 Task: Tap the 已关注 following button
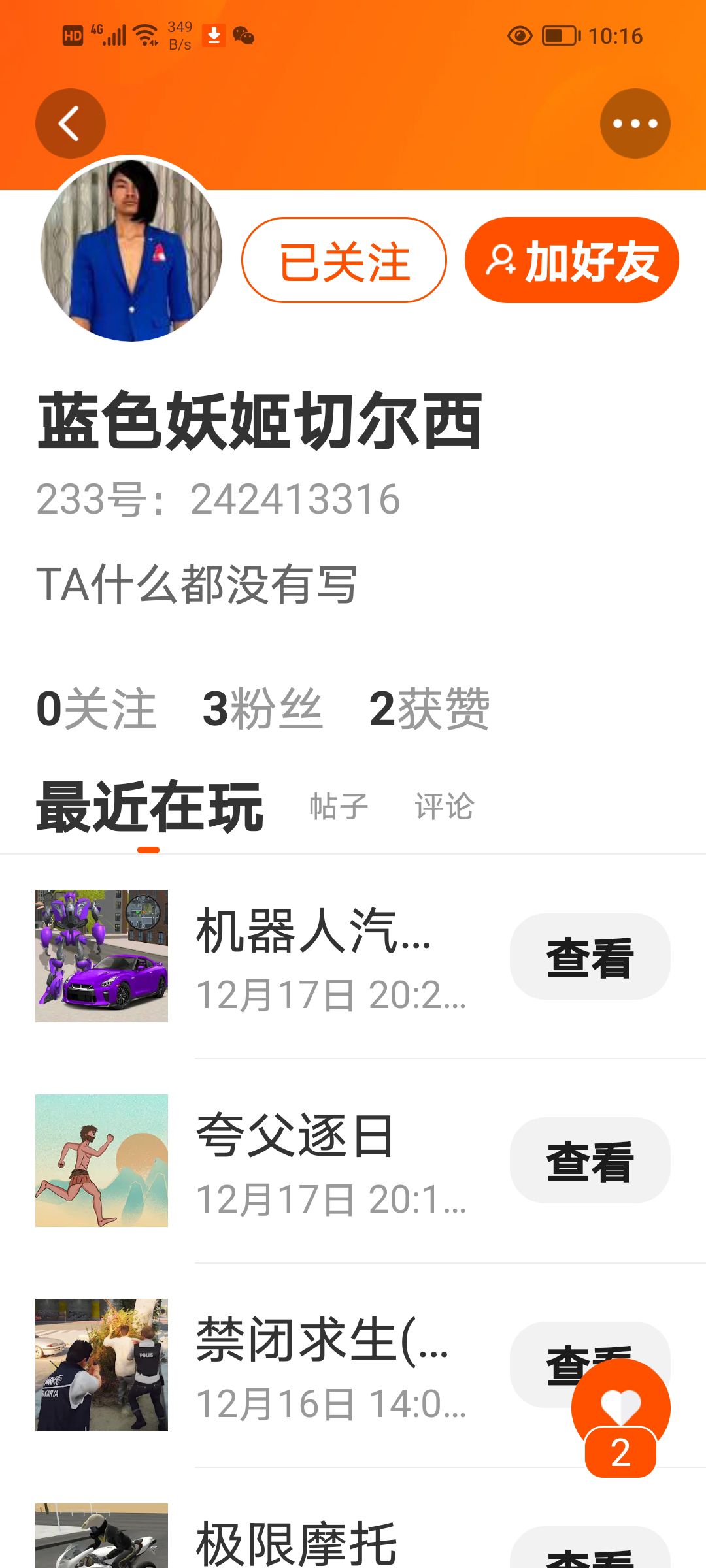tap(344, 260)
